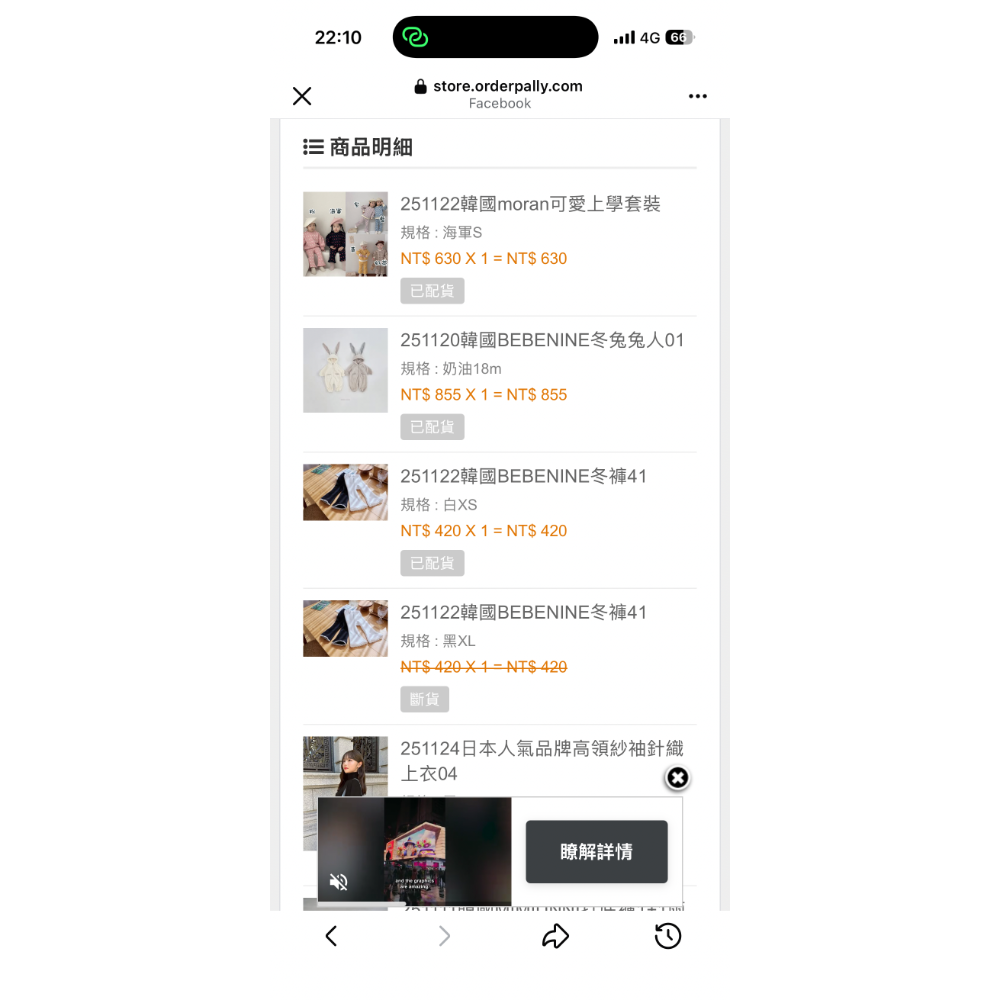
Task: Unmute the ad video
Action: coord(339,882)
